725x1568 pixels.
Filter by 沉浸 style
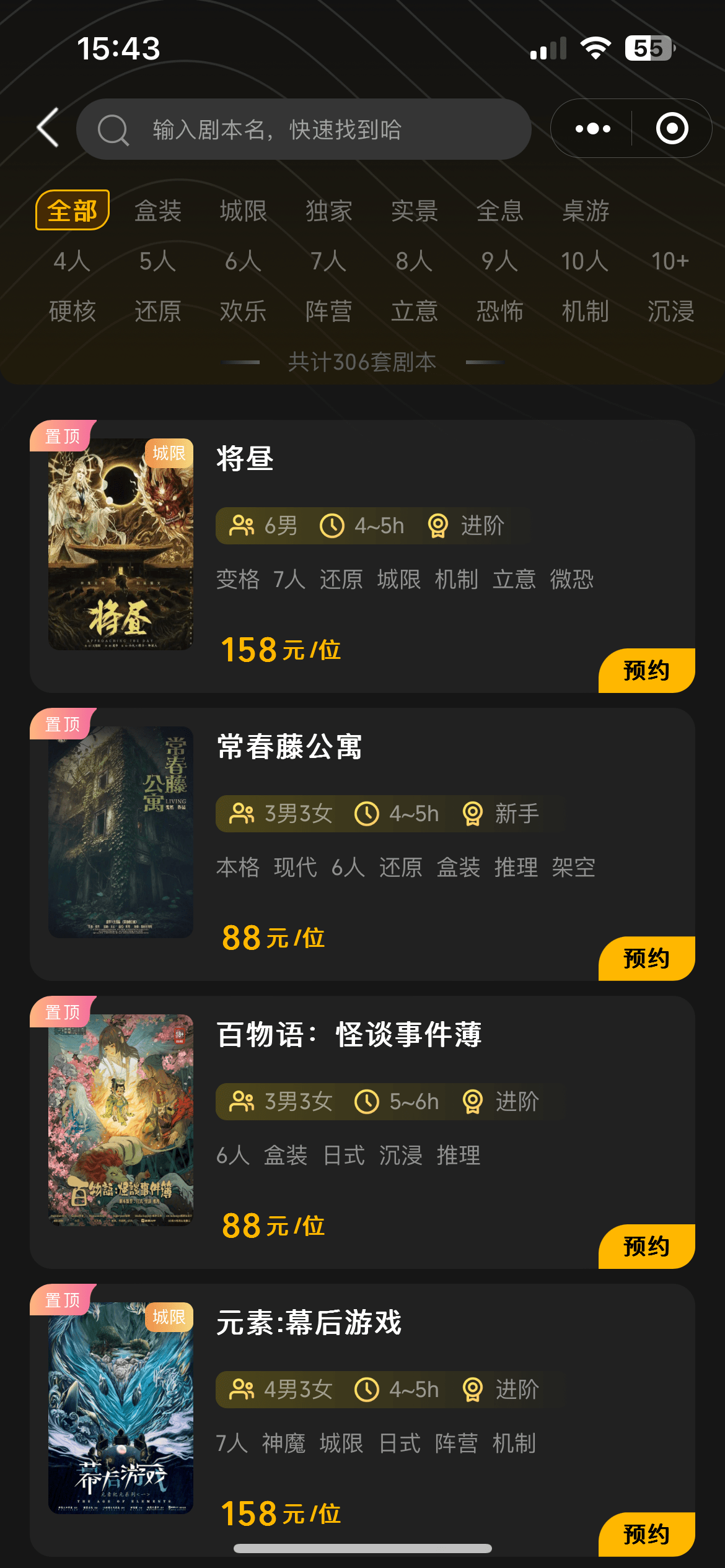(x=670, y=311)
